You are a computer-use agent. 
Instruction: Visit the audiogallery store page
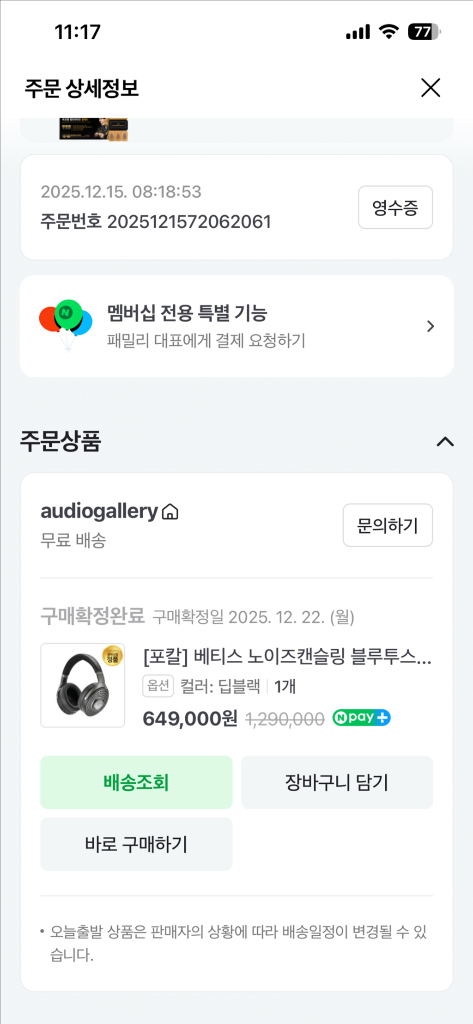click(x=109, y=512)
